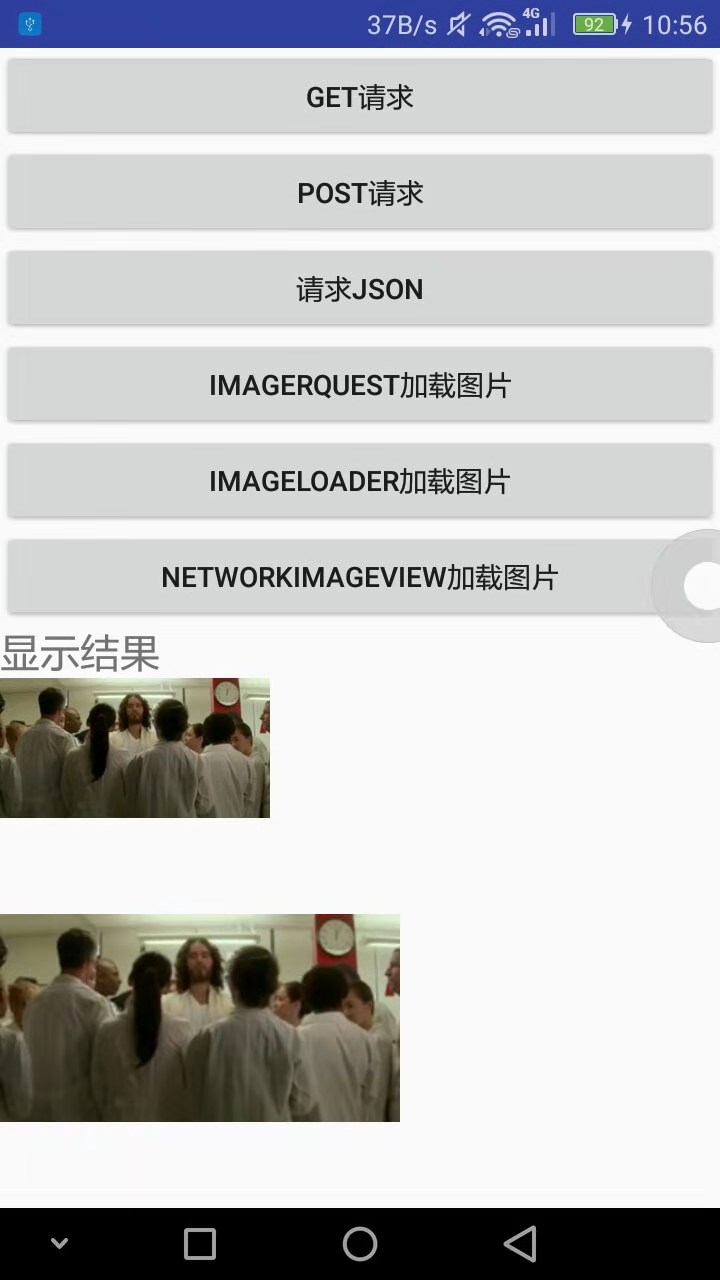
Task: Collapse keyboard via the chevron-down arrow
Action: click(58, 1243)
